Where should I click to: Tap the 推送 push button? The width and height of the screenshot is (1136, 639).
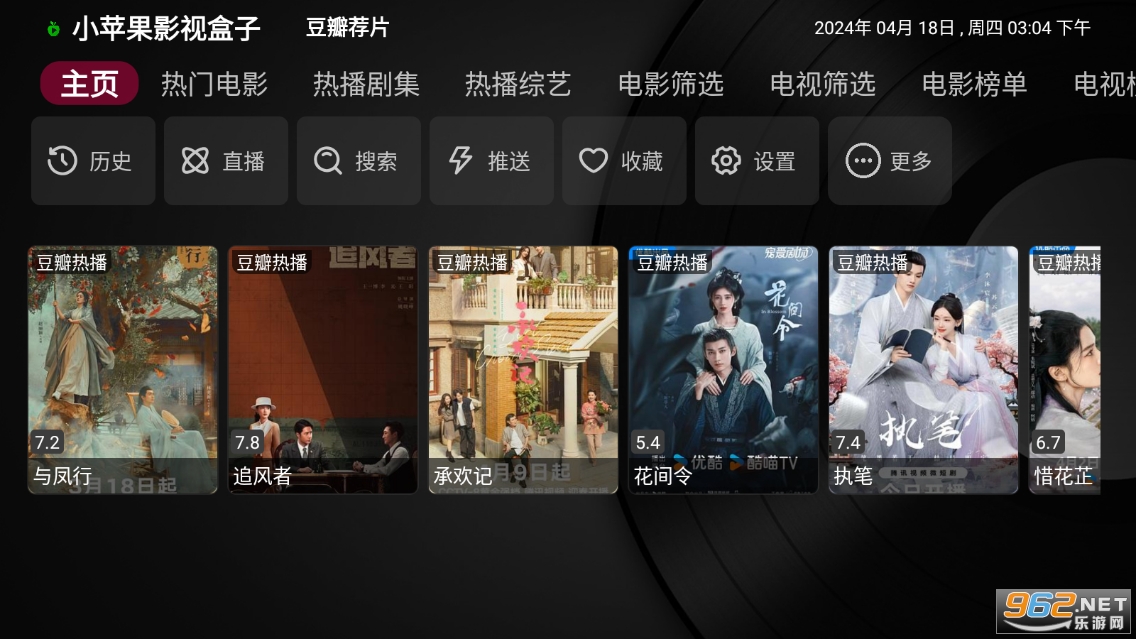point(492,161)
